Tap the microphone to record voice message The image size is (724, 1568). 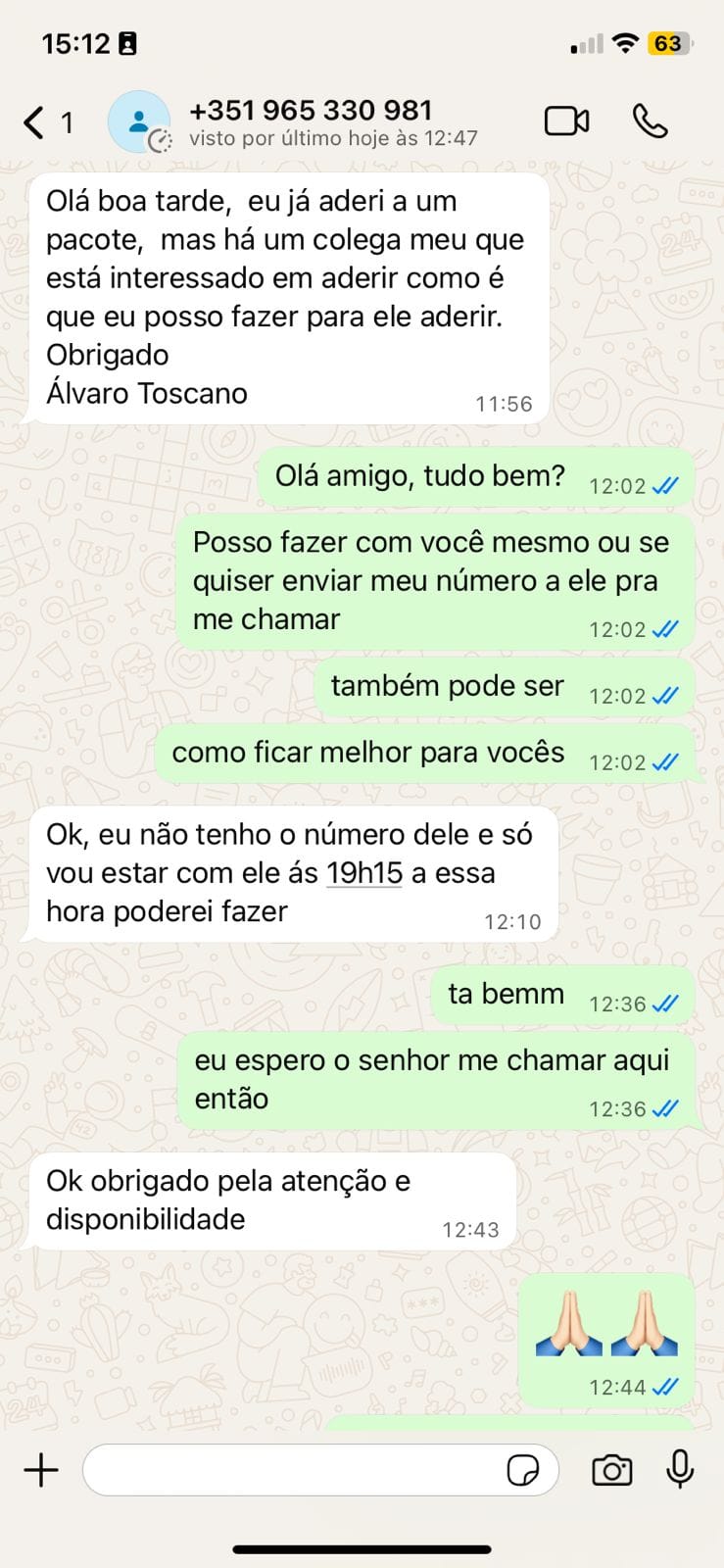coord(679,1470)
